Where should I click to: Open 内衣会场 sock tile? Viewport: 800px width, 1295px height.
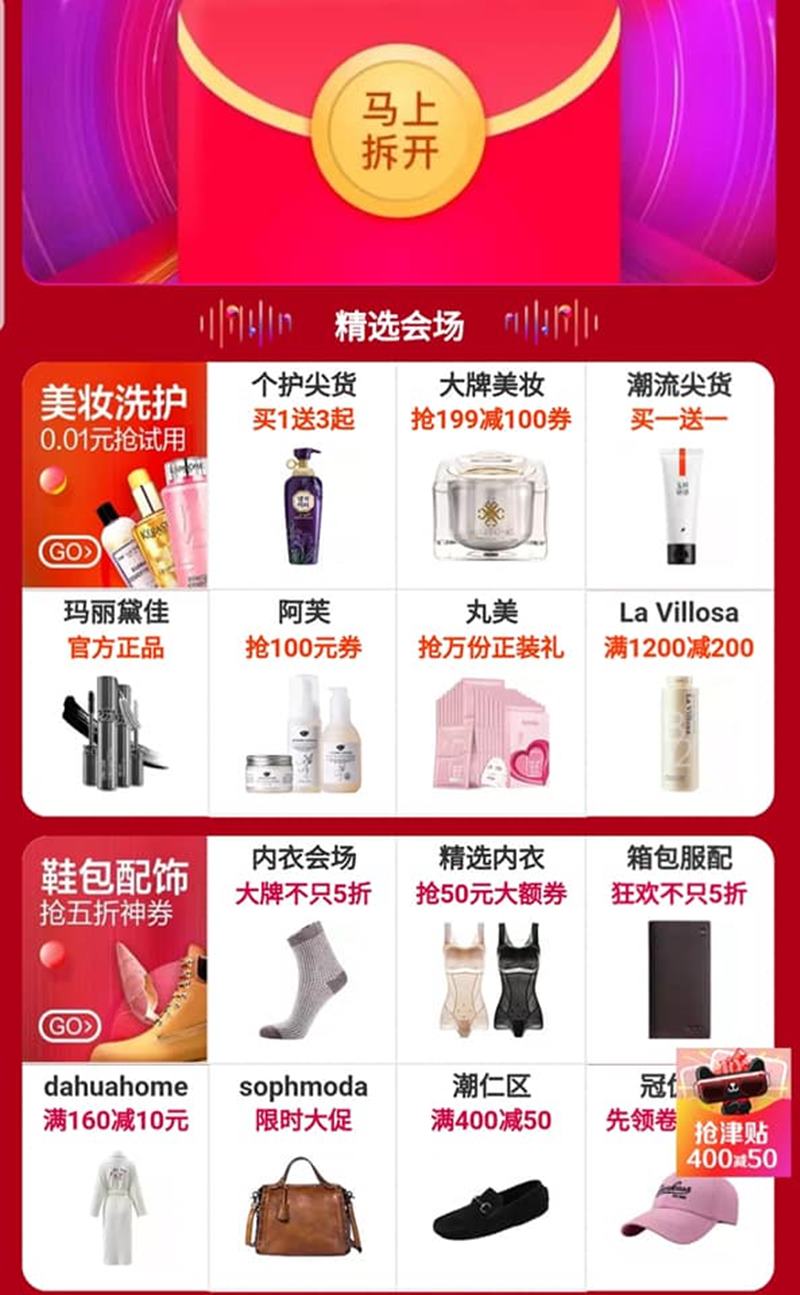pos(302,950)
